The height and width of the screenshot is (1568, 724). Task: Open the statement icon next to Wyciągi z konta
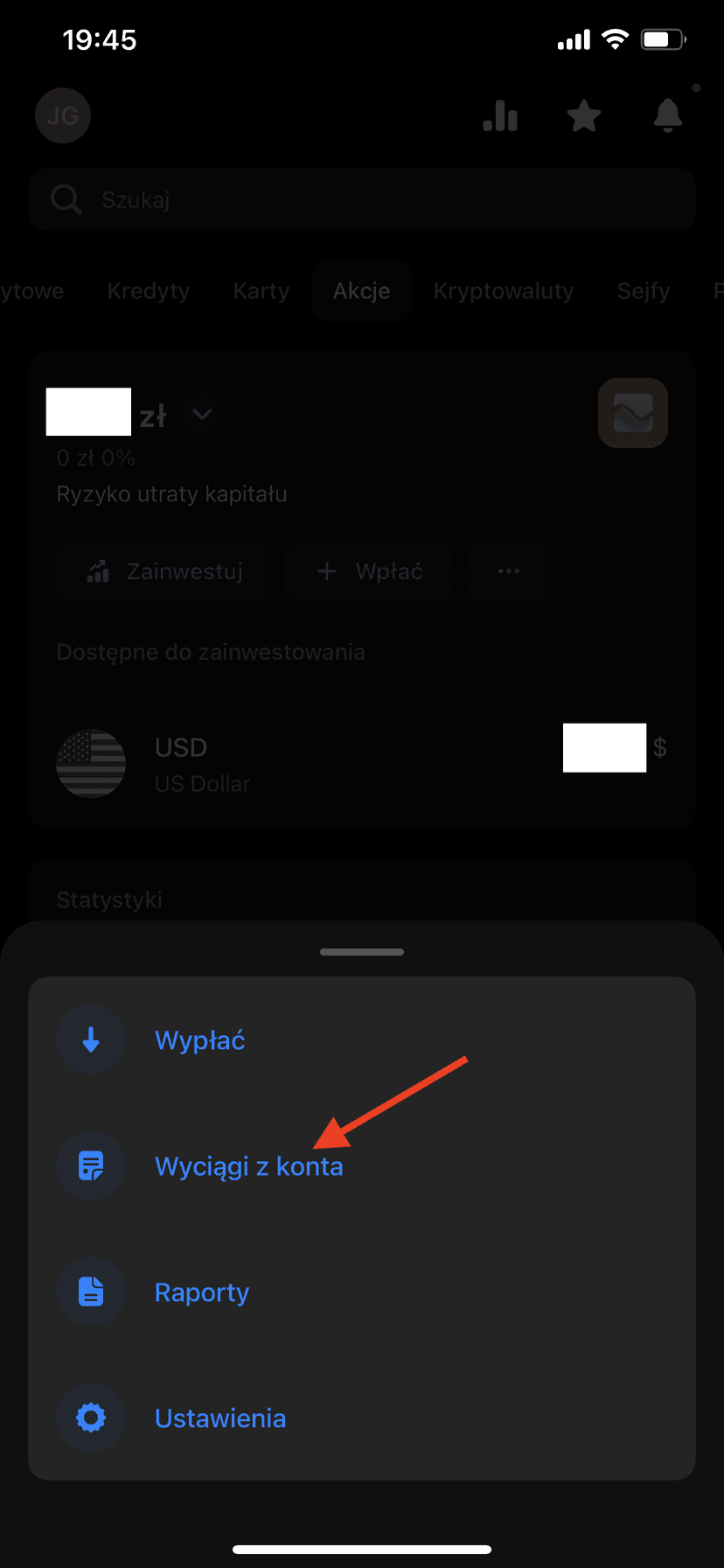point(91,1165)
